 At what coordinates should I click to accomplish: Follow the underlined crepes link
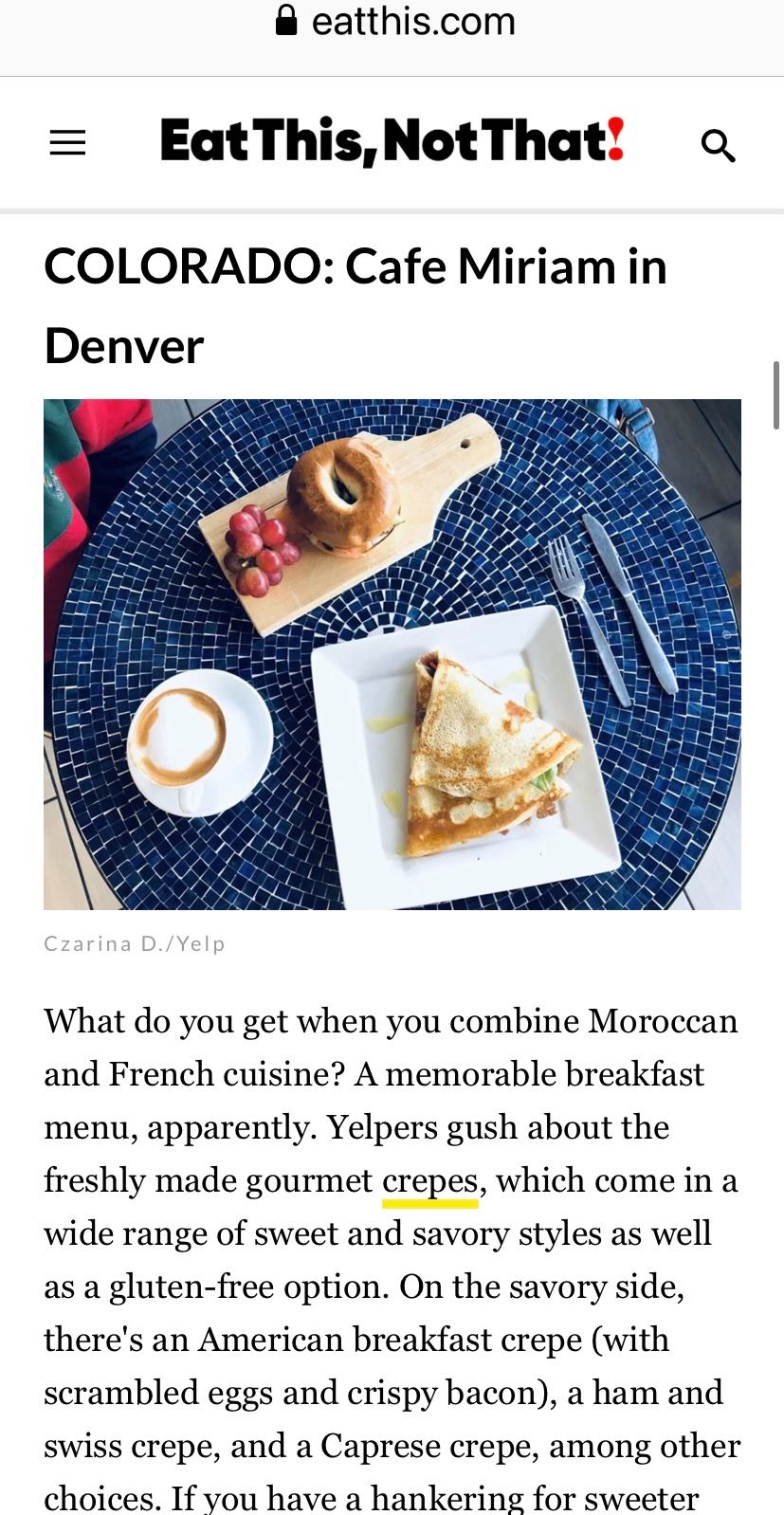pos(429,1181)
